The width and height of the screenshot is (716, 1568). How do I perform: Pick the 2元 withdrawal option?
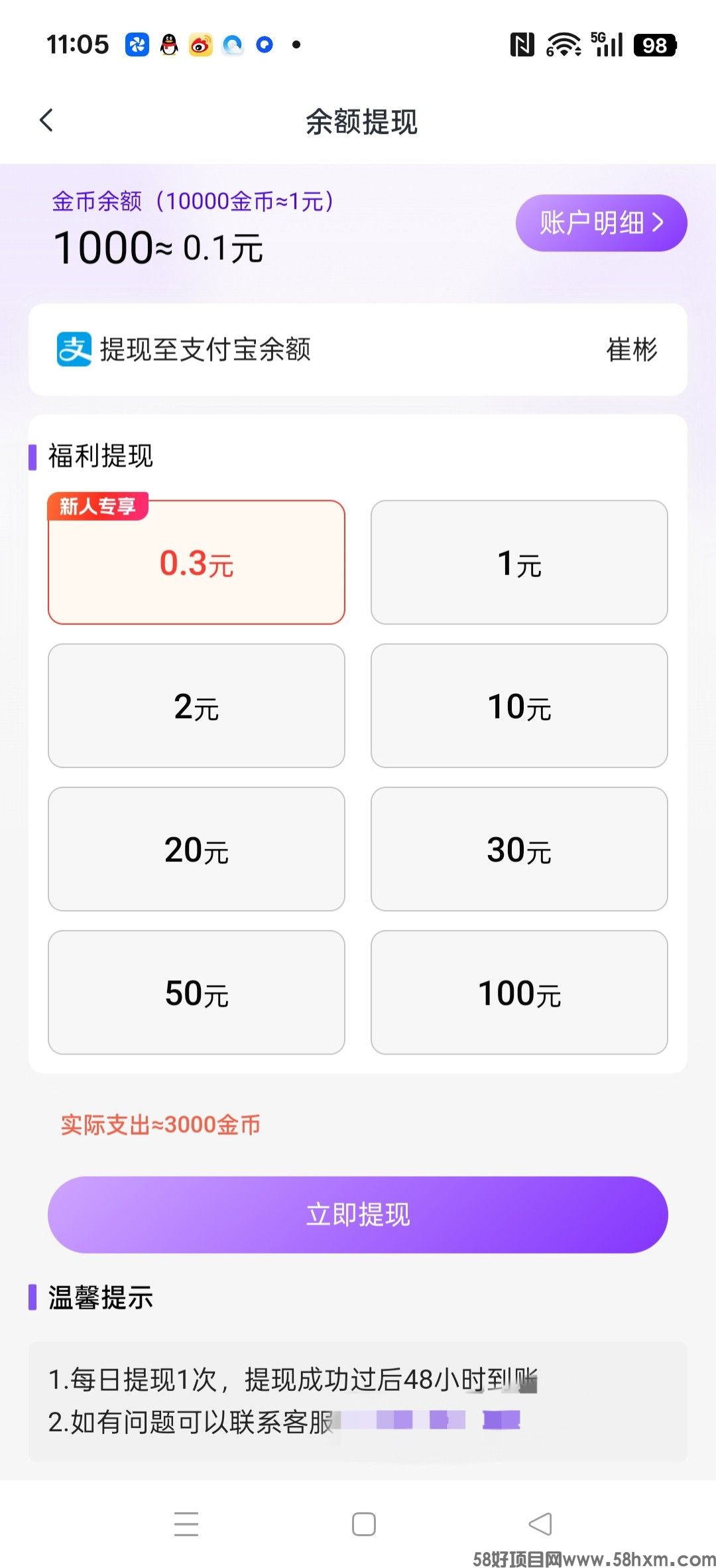point(196,706)
